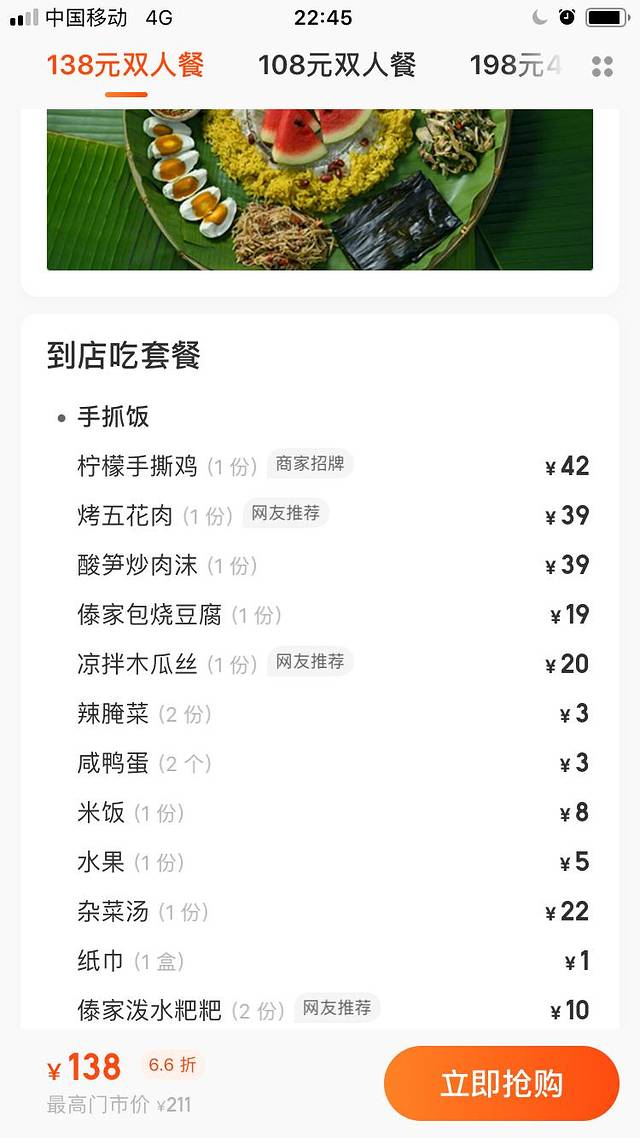
Task: Switch to the 138元双人餐 tab
Action: pos(125,66)
